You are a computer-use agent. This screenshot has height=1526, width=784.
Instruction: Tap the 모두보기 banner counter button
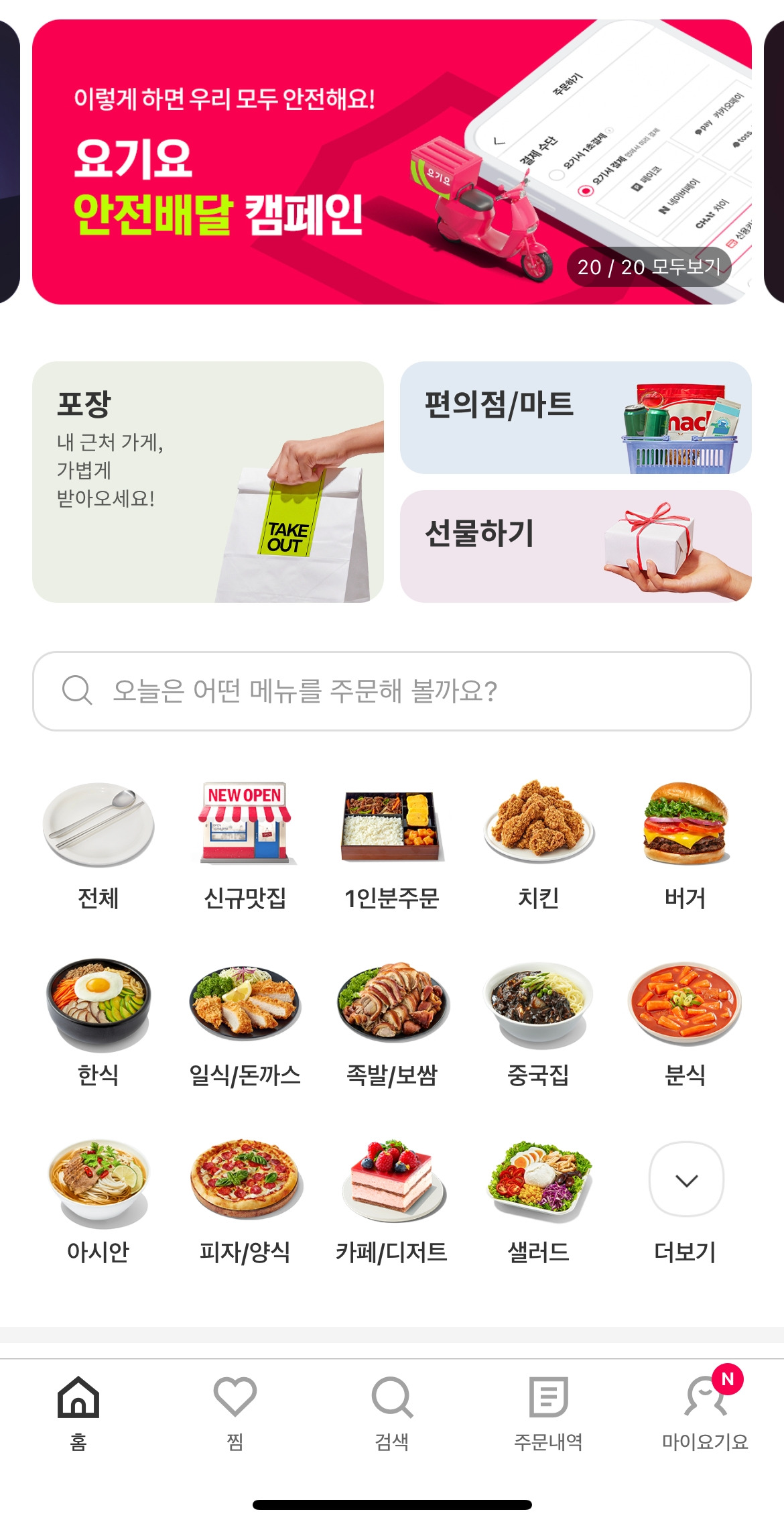tap(649, 267)
